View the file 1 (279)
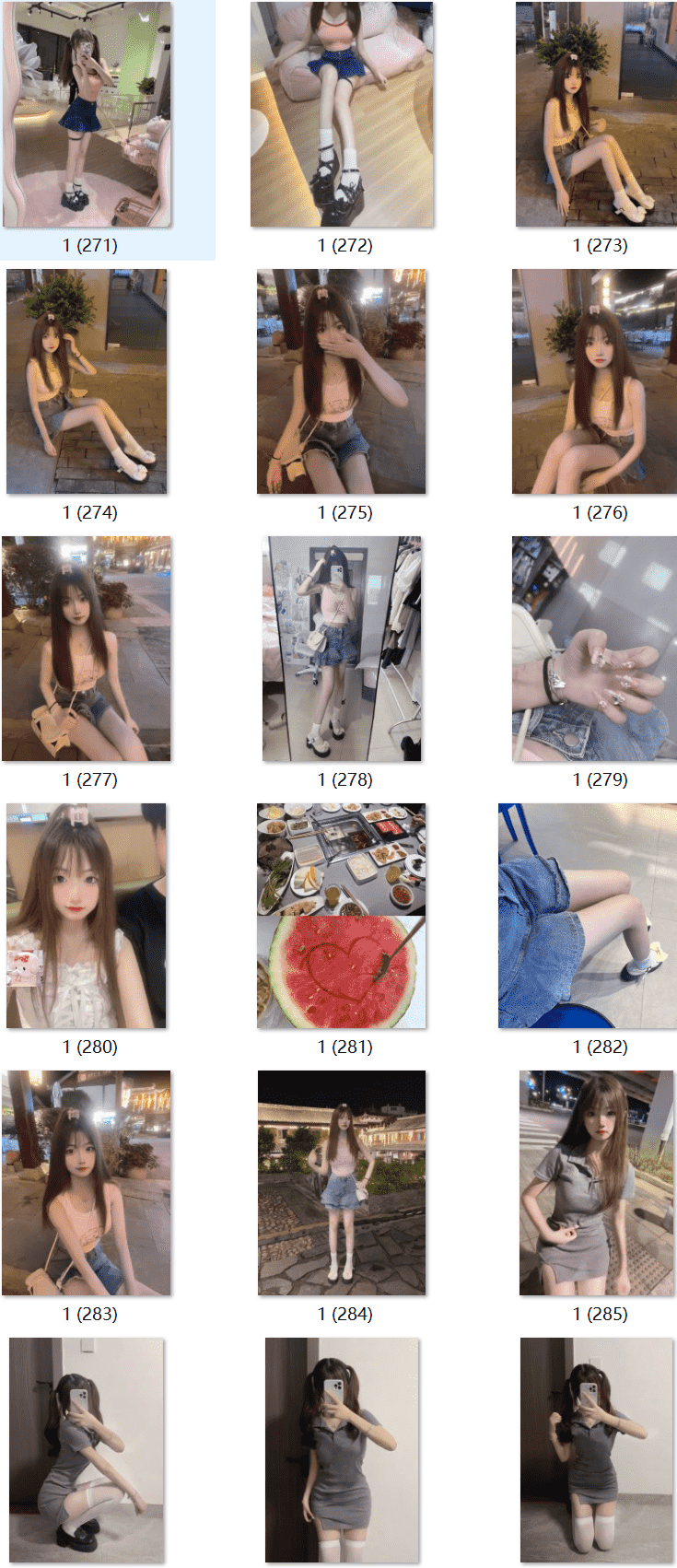The image size is (677, 1568). point(596,649)
